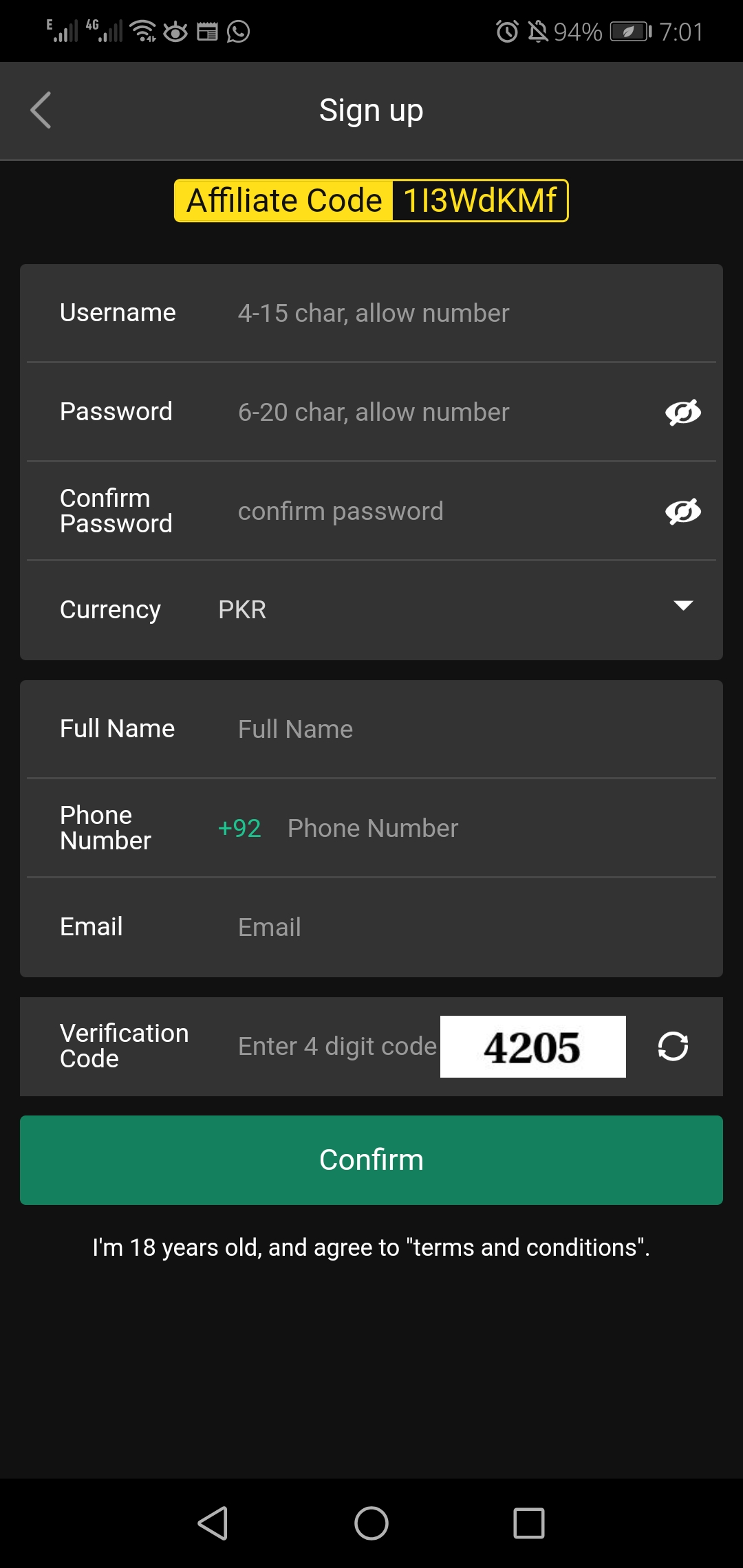
Task: Refresh the verification code image
Action: point(673,1047)
